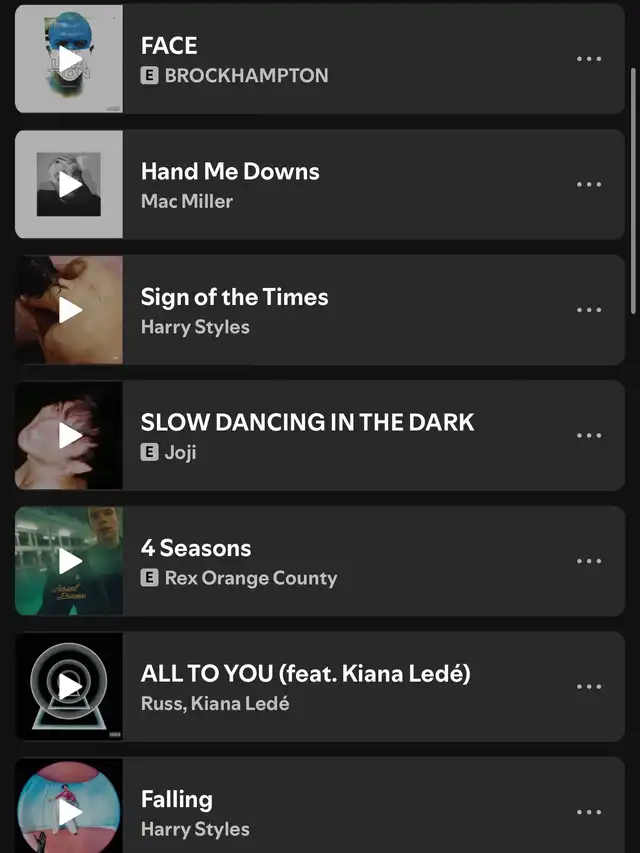Open more options for ALL TO YOU
Screen dimensions: 640x853
tap(589, 686)
